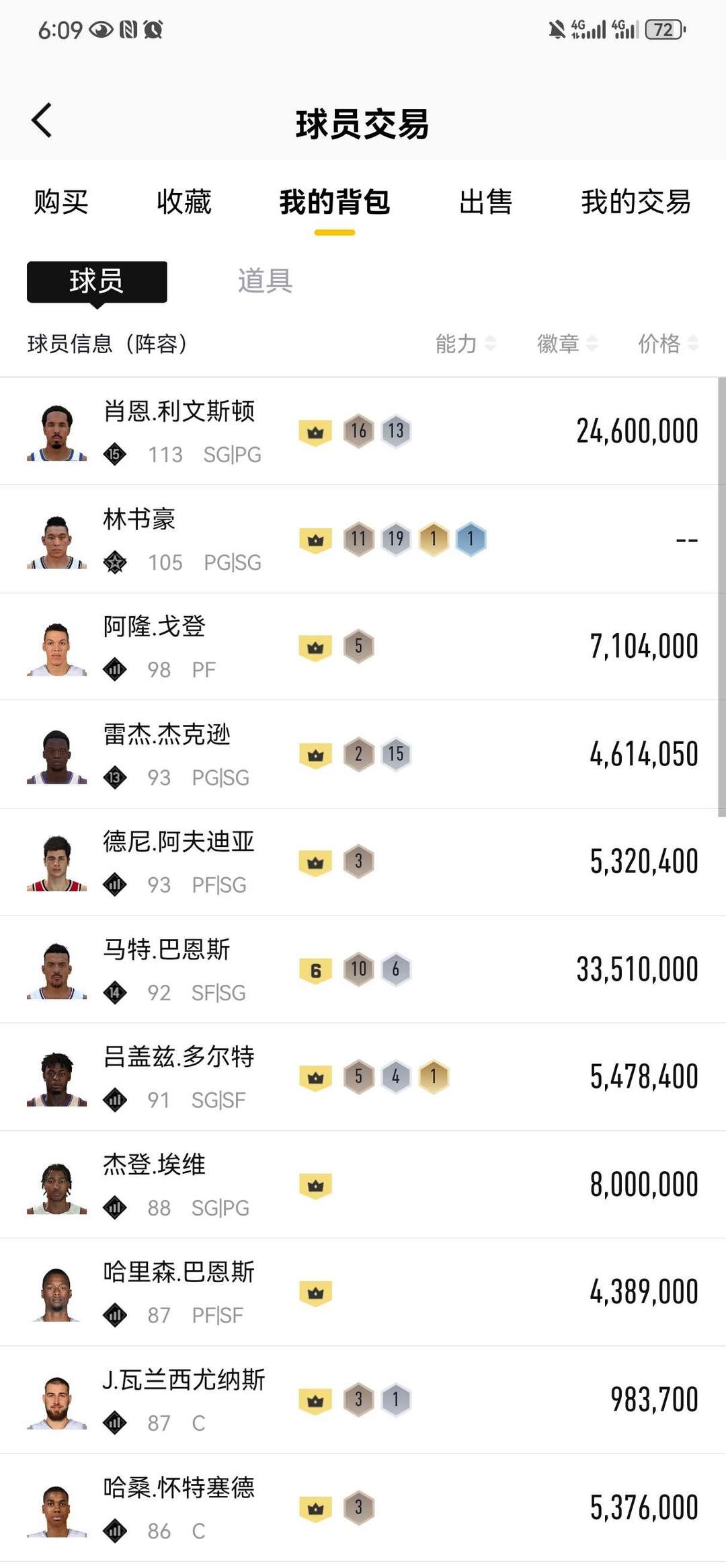
Task: Open the 出售 tab
Action: click(485, 202)
